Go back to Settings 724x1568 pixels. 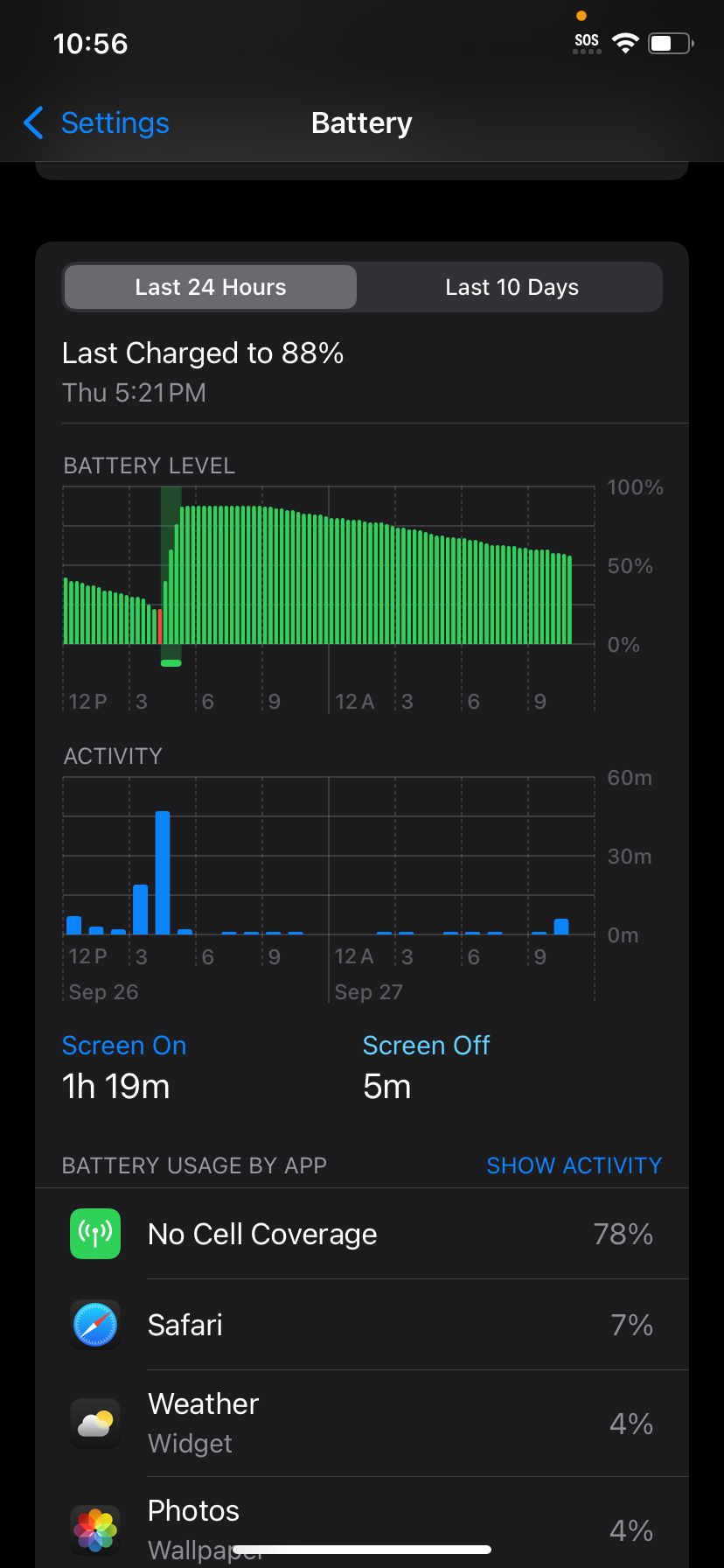[x=97, y=123]
